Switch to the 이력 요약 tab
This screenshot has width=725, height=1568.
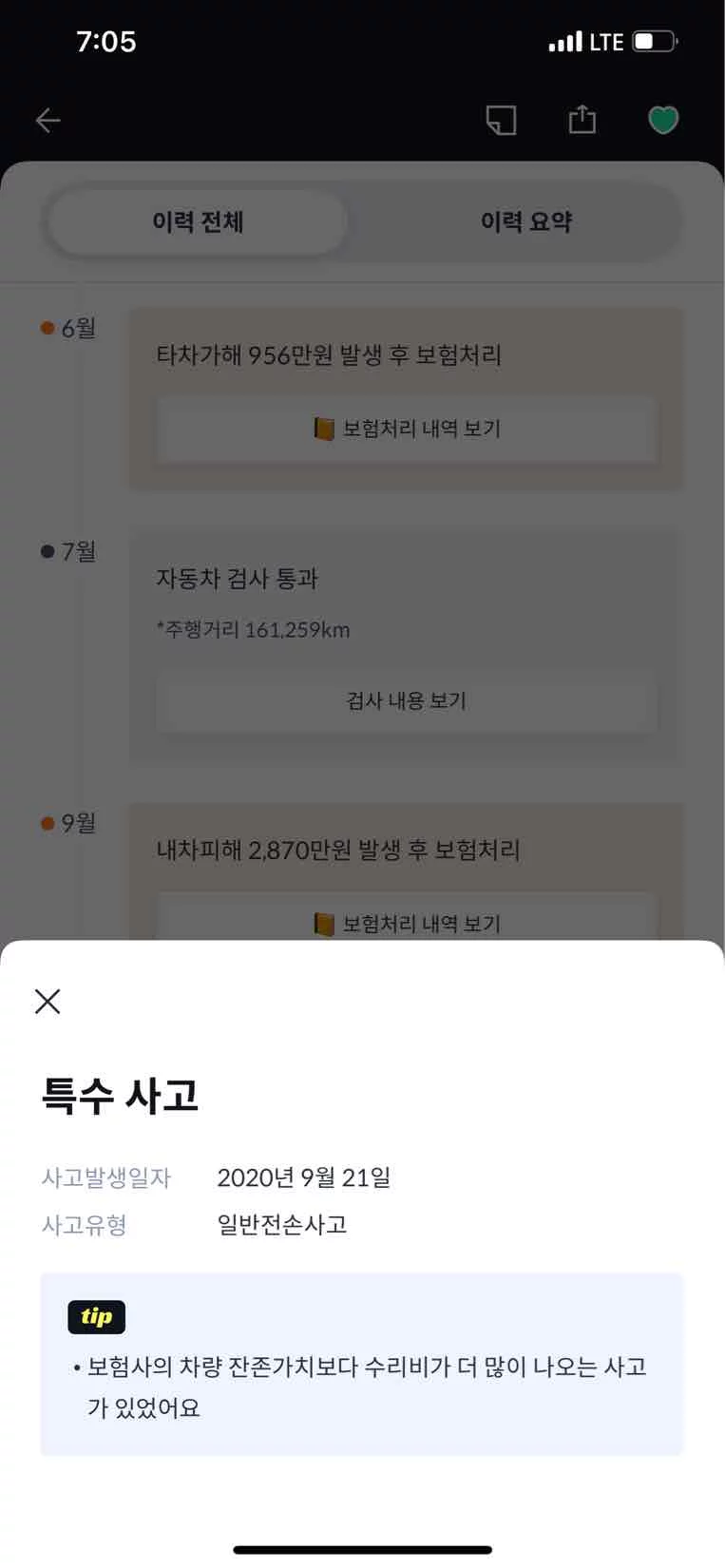pos(525,221)
